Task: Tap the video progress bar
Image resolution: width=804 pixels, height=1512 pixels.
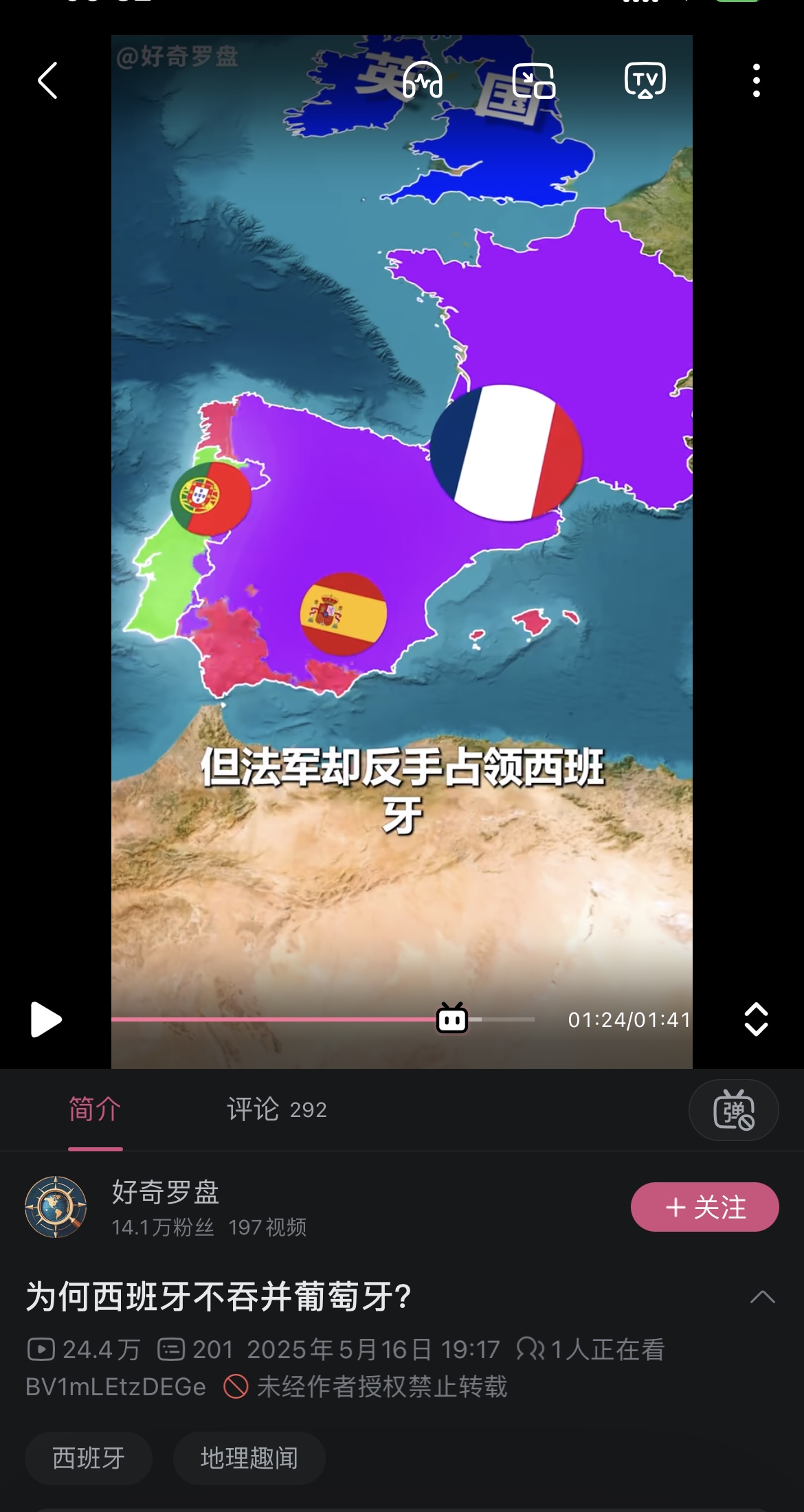Action: pos(323,1019)
